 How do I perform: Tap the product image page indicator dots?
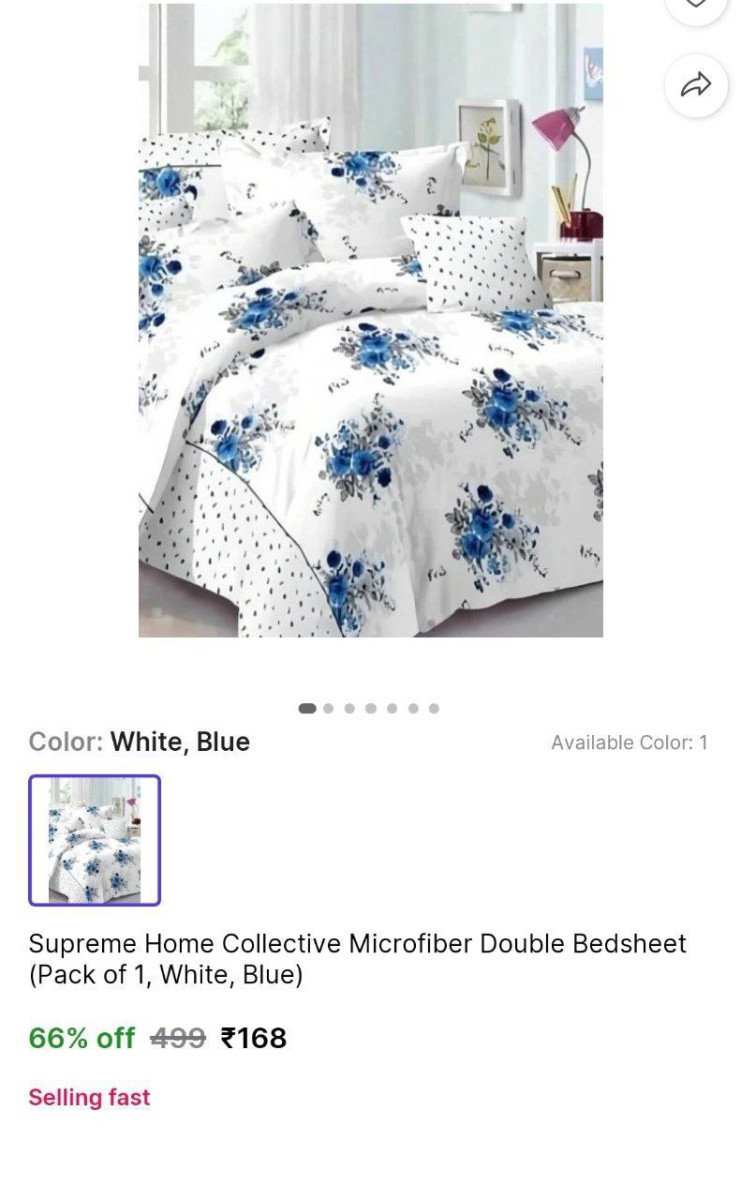pos(369,708)
